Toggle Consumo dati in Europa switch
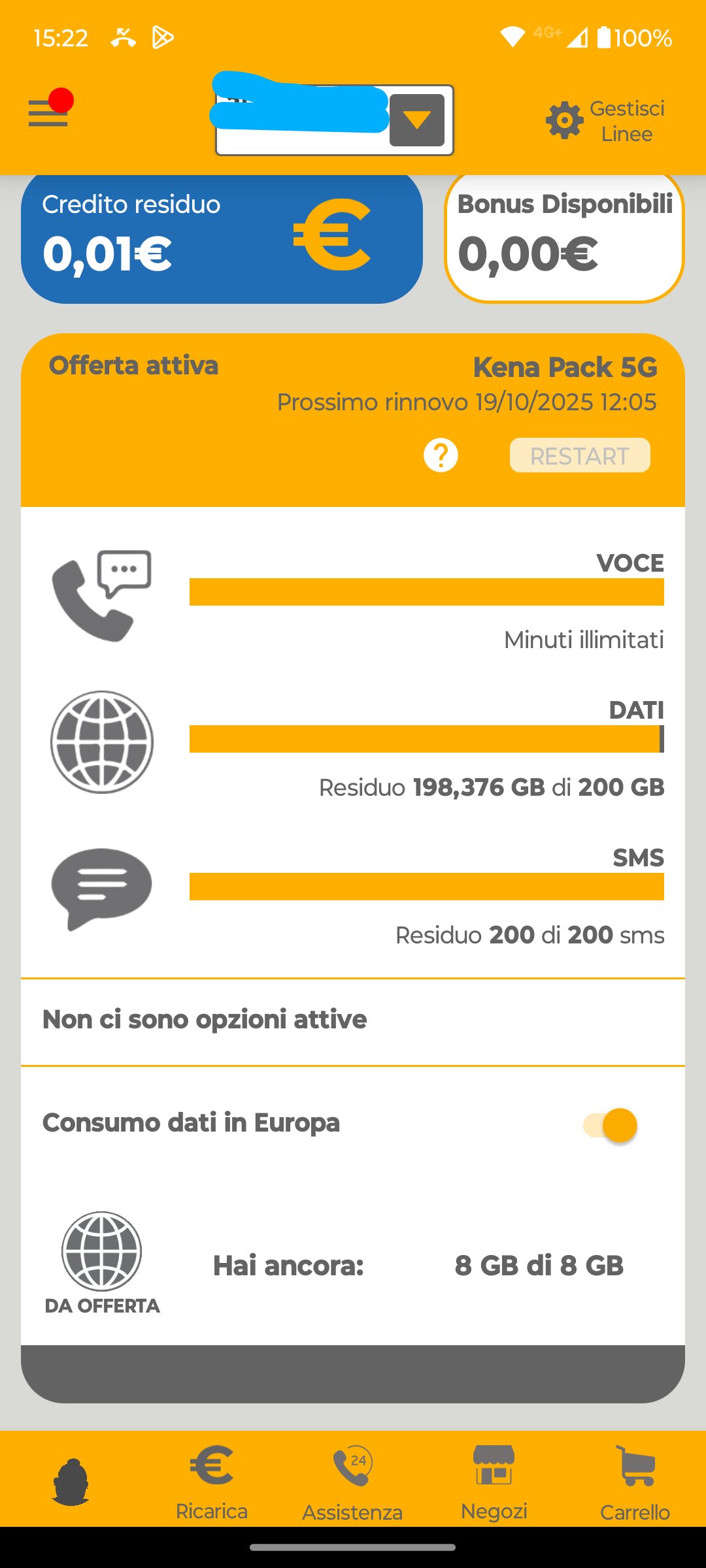This screenshot has height=1568, width=706. click(x=611, y=1125)
